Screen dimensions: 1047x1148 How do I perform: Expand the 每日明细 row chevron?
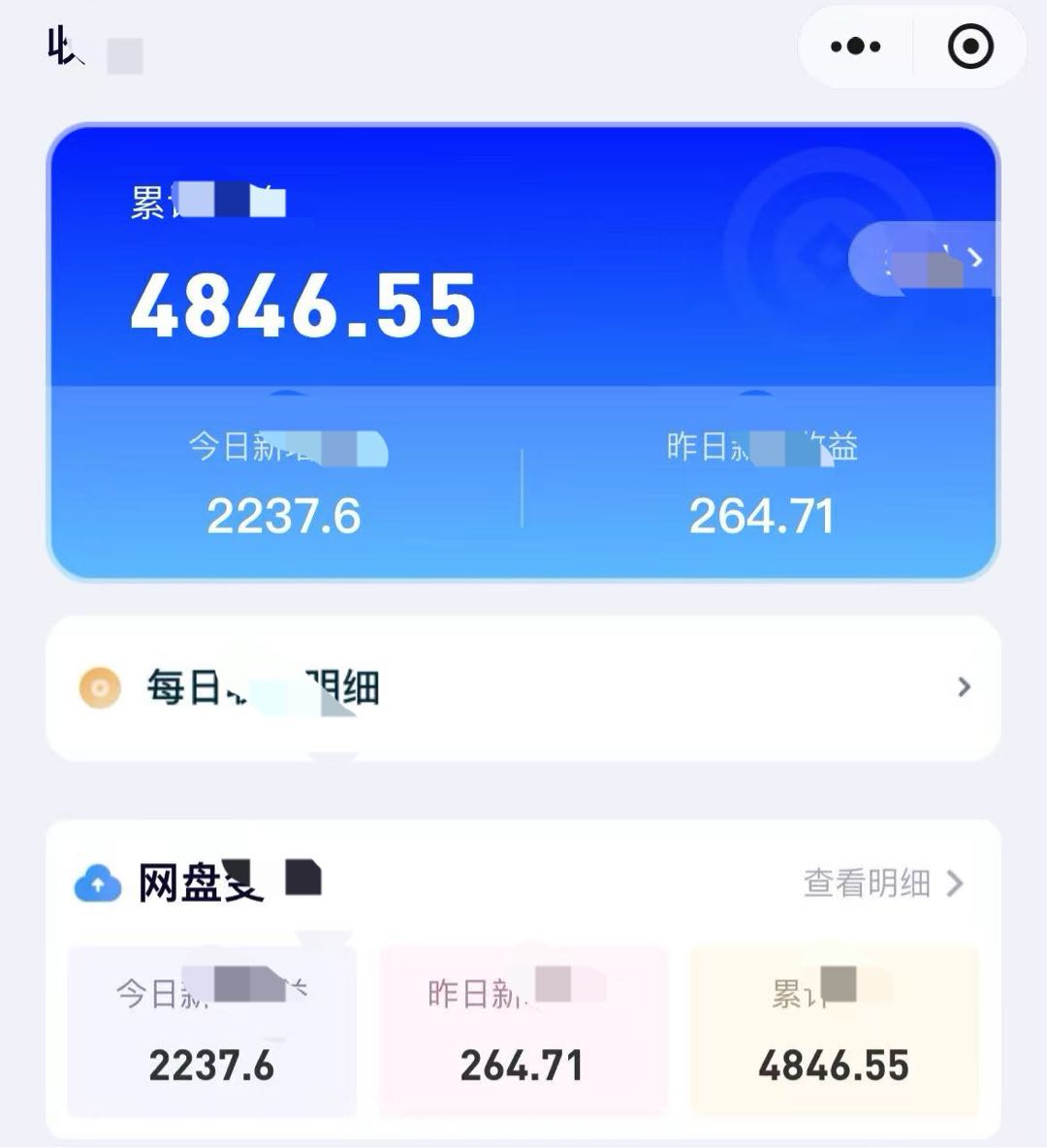coord(963,687)
